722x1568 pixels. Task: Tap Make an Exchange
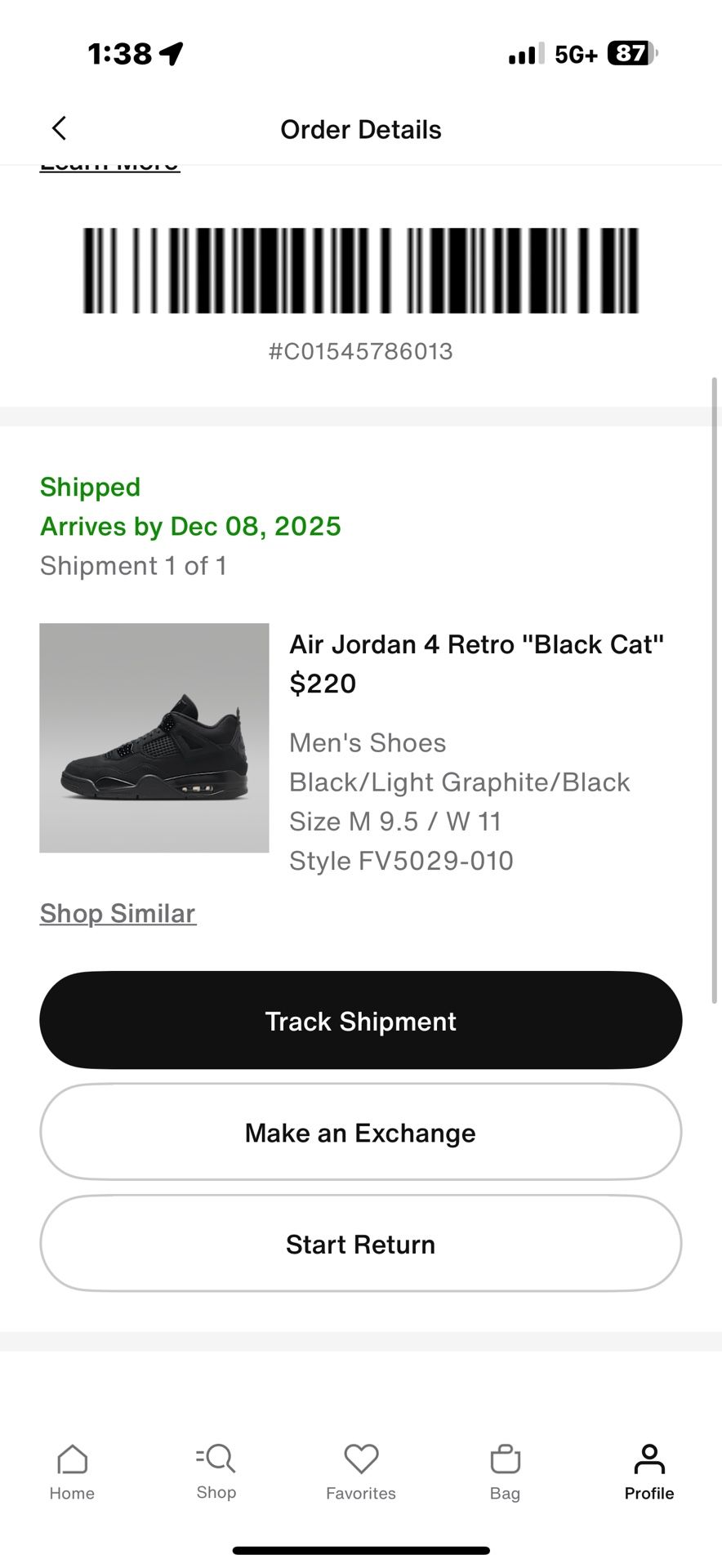(x=360, y=1133)
